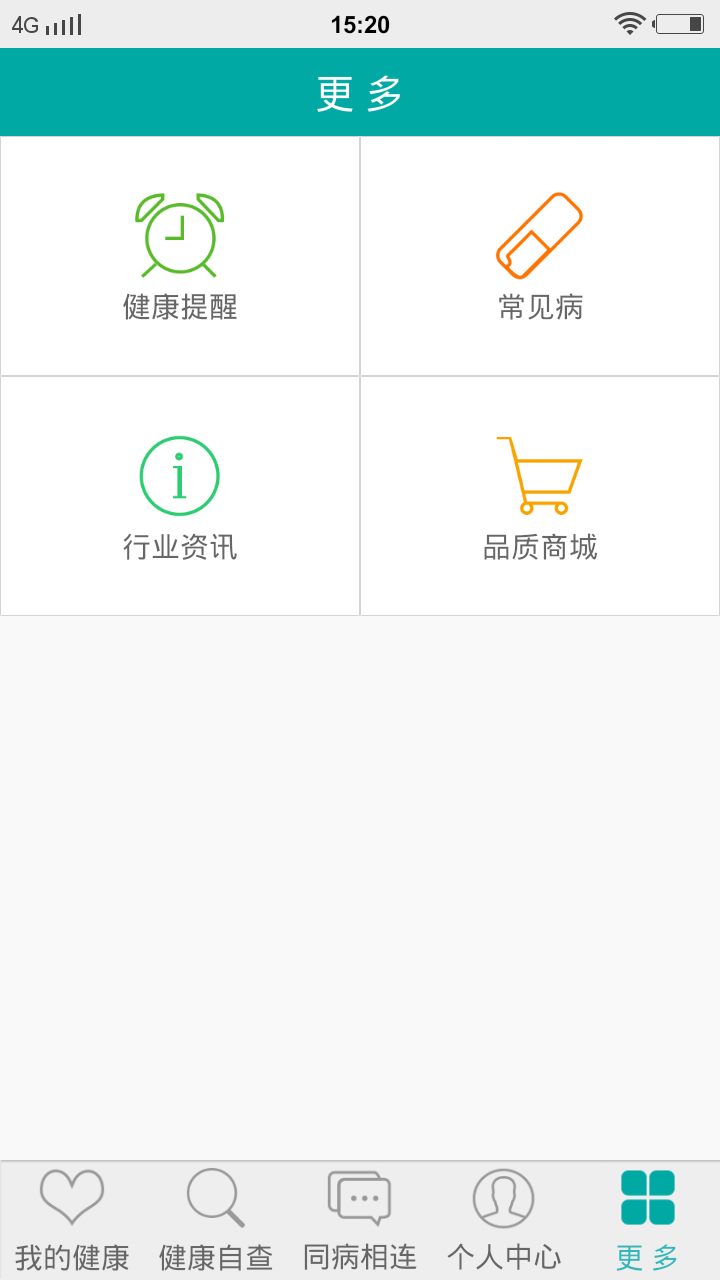
Task: Open the 个人中心 tab
Action: click(x=504, y=1221)
